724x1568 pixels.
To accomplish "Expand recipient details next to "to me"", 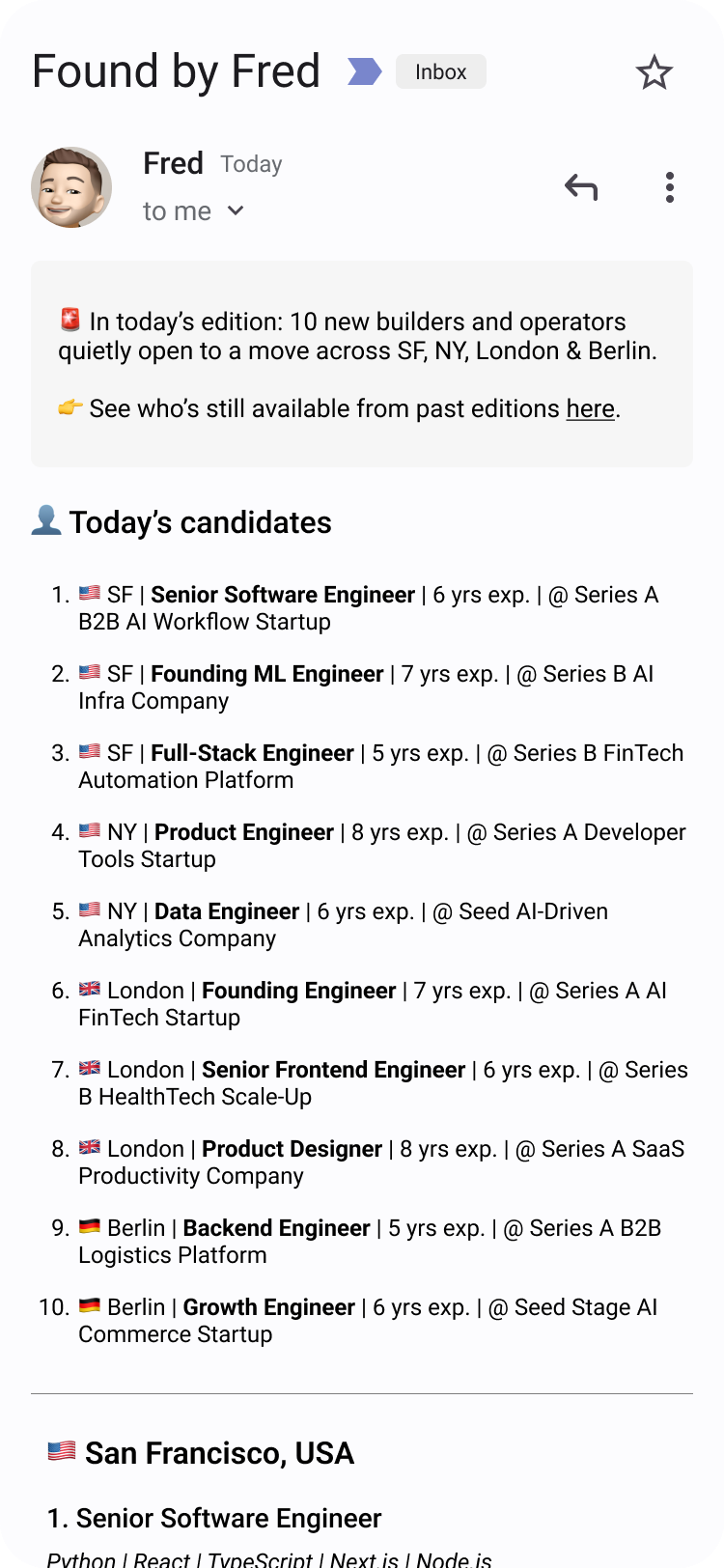I will click(x=236, y=211).
